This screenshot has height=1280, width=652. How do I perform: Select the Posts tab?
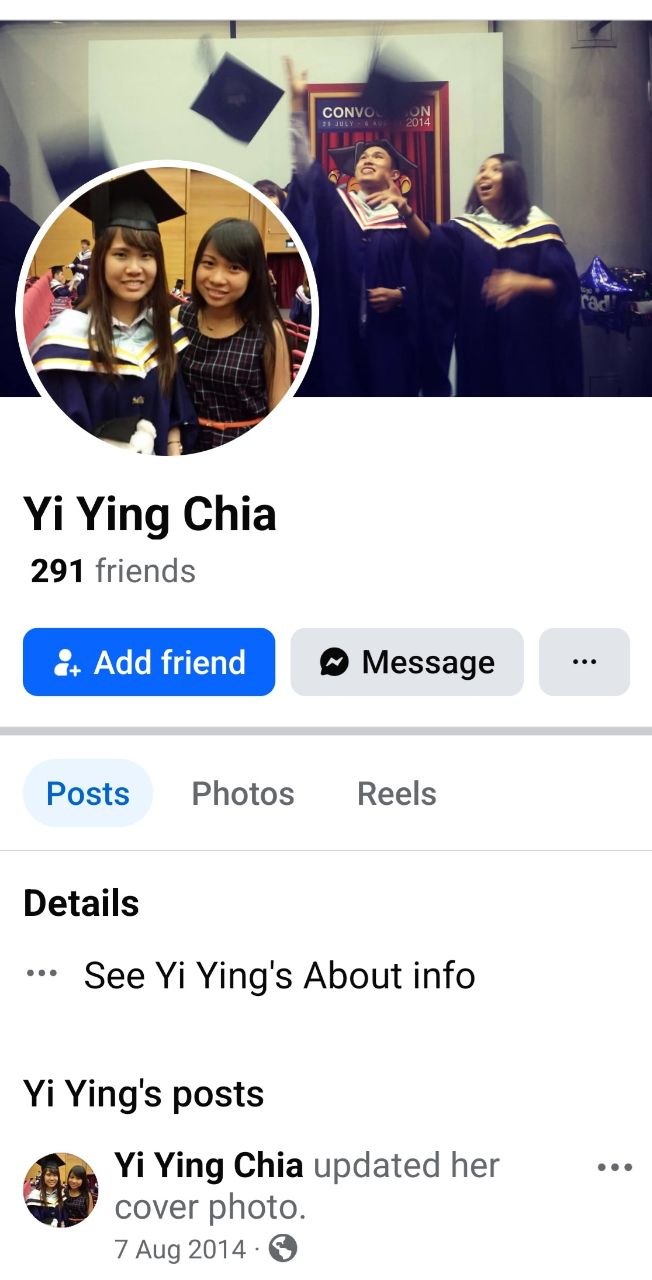tap(88, 794)
